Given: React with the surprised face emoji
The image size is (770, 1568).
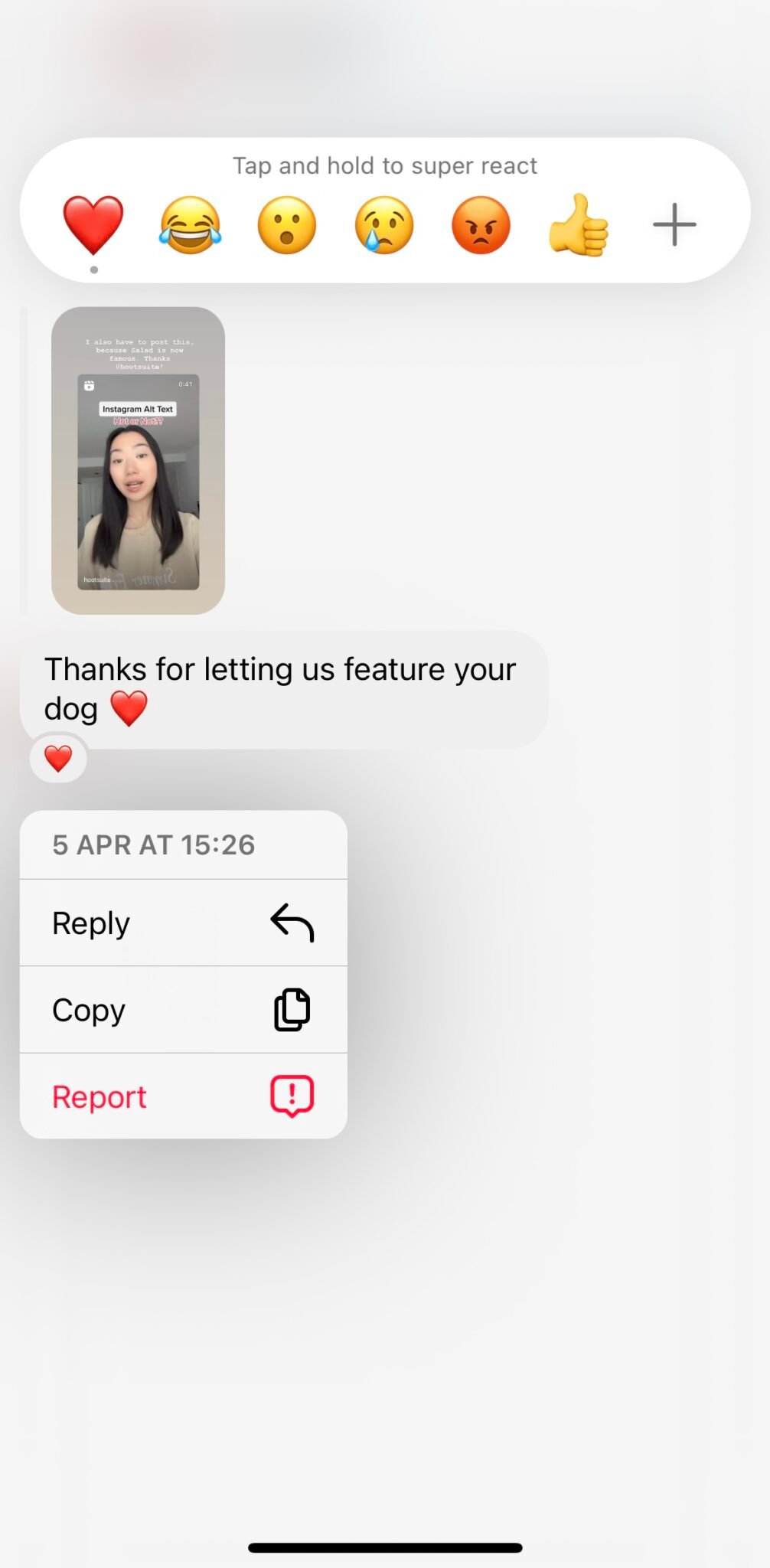Looking at the screenshot, I should click(x=287, y=224).
